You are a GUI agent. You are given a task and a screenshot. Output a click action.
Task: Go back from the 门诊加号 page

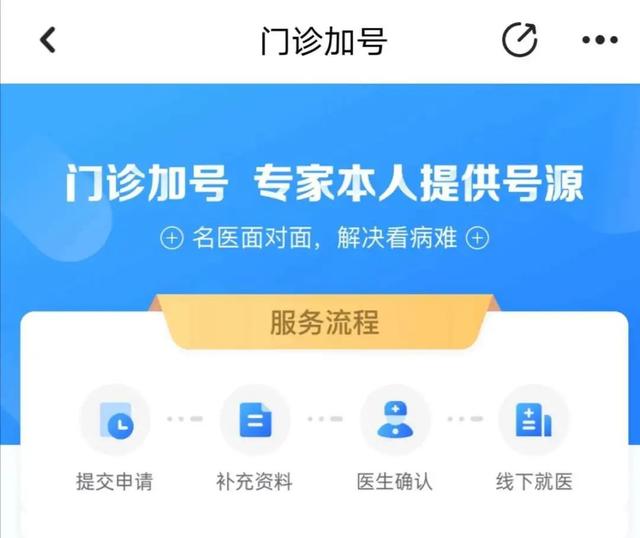coord(47,40)
